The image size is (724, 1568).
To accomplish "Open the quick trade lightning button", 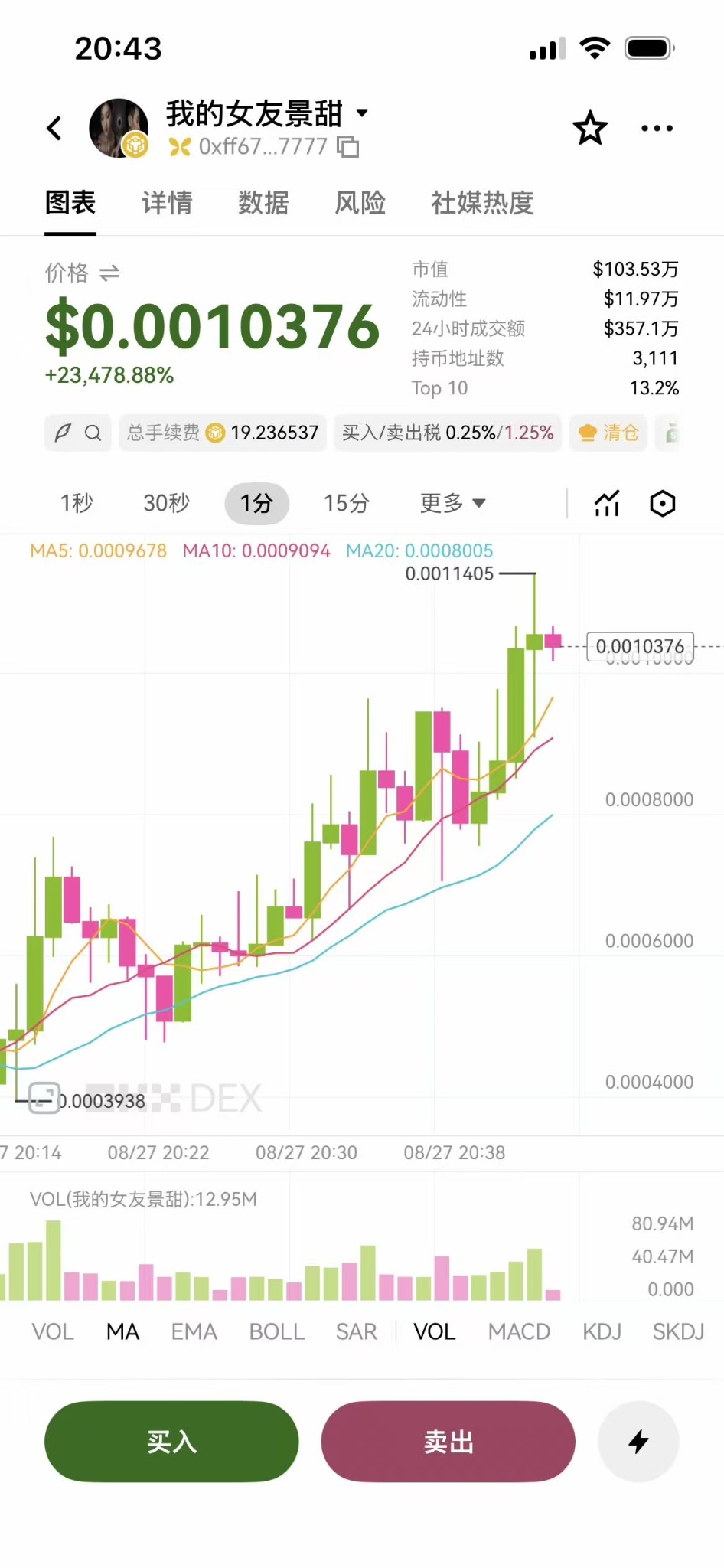I will click(x=638, y=1442).
